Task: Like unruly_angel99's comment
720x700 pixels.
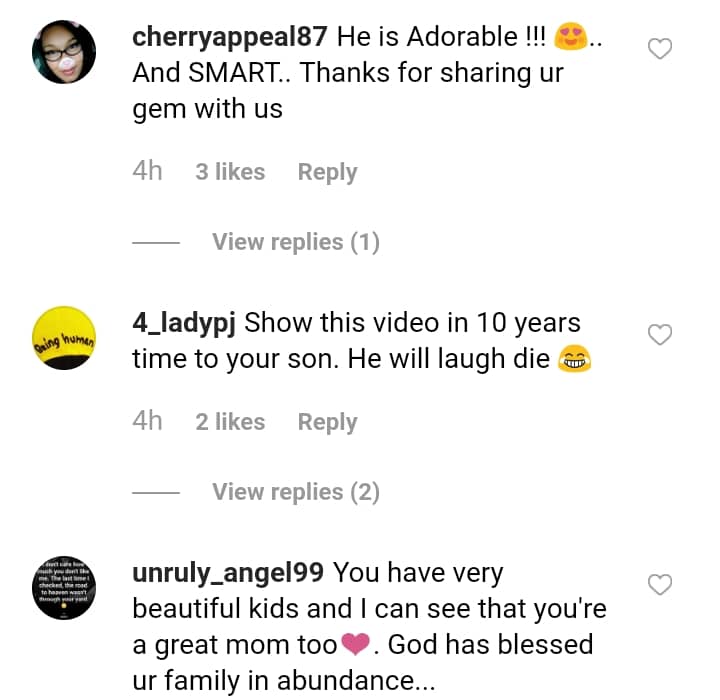Action: click(x=660, y=584)
